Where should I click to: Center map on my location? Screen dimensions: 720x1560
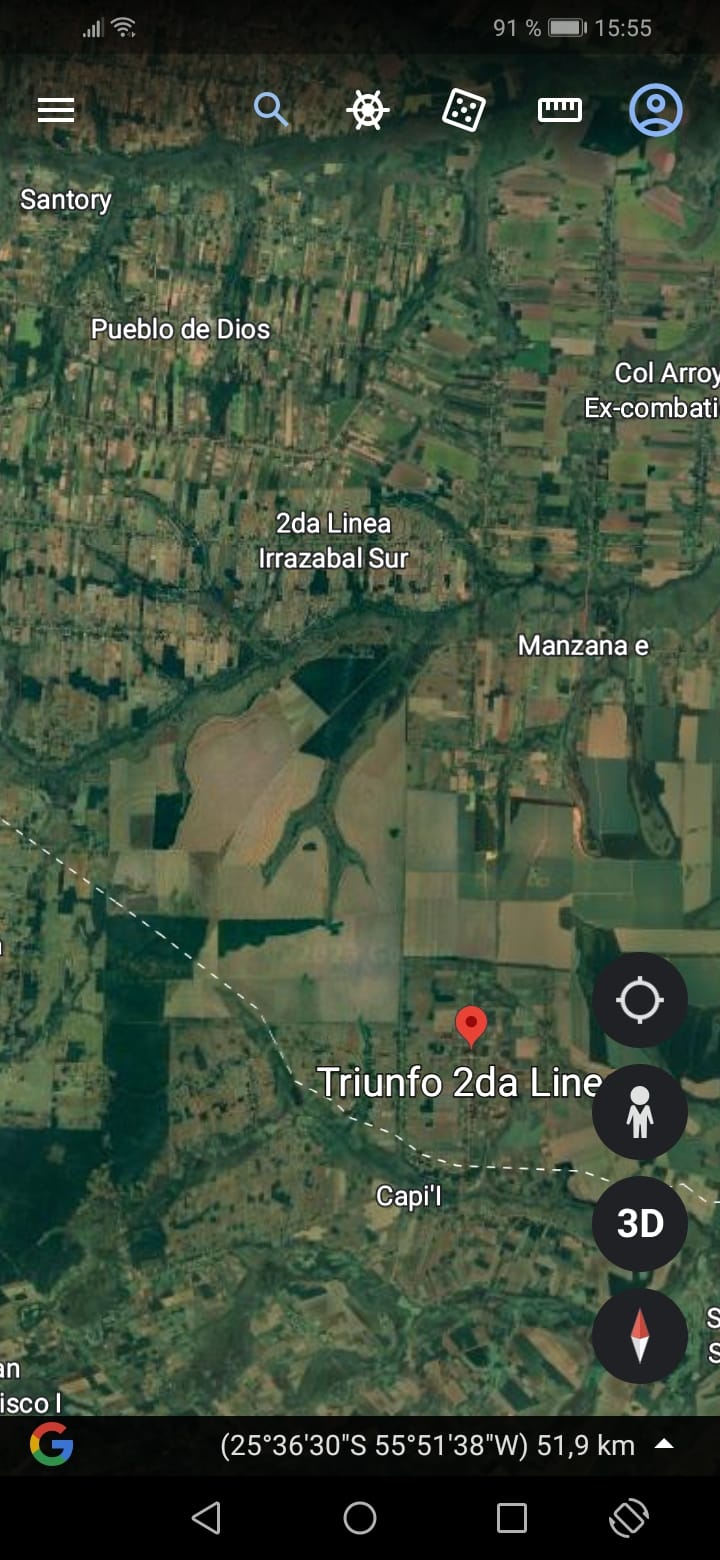(x=640, y=1000)
